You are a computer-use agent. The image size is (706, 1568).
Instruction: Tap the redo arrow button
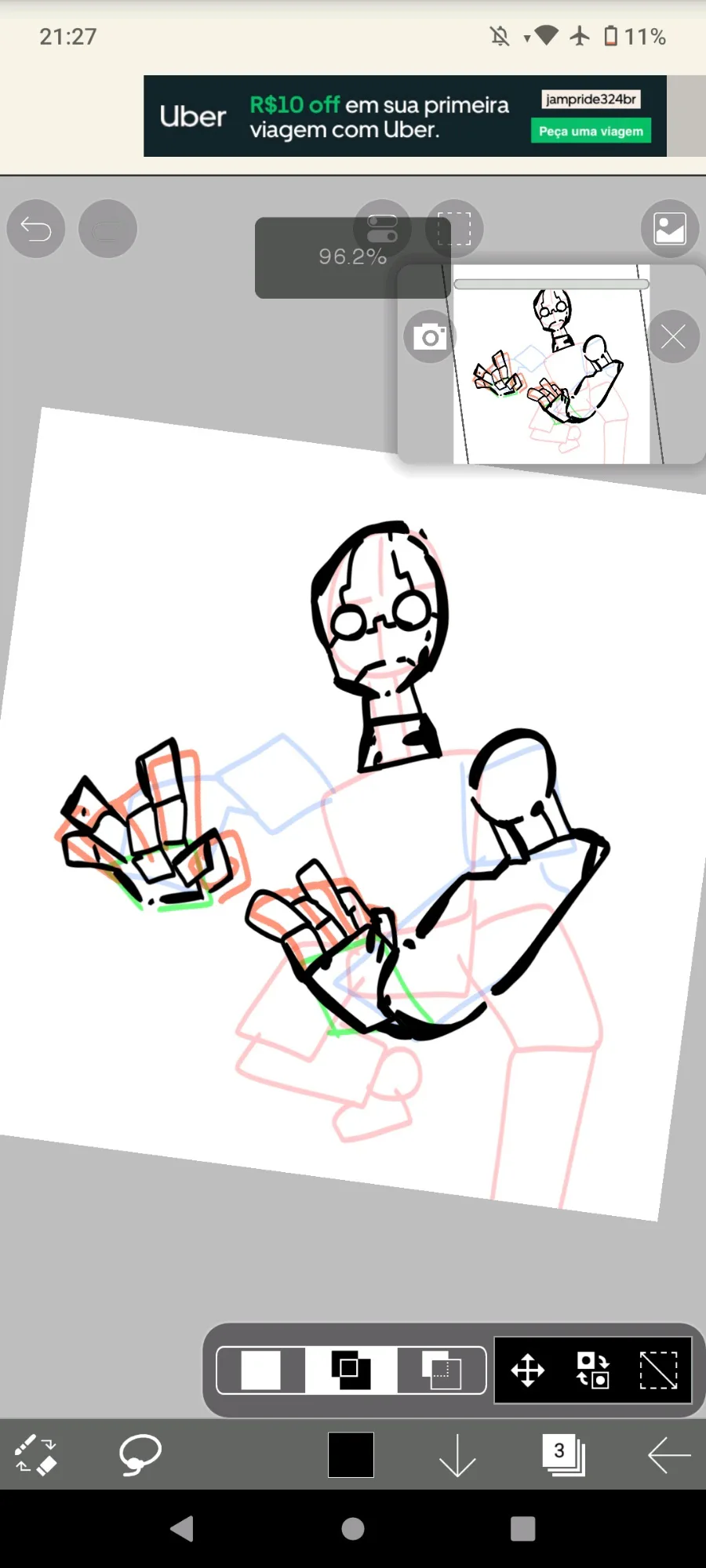click(x=107, y=229)
